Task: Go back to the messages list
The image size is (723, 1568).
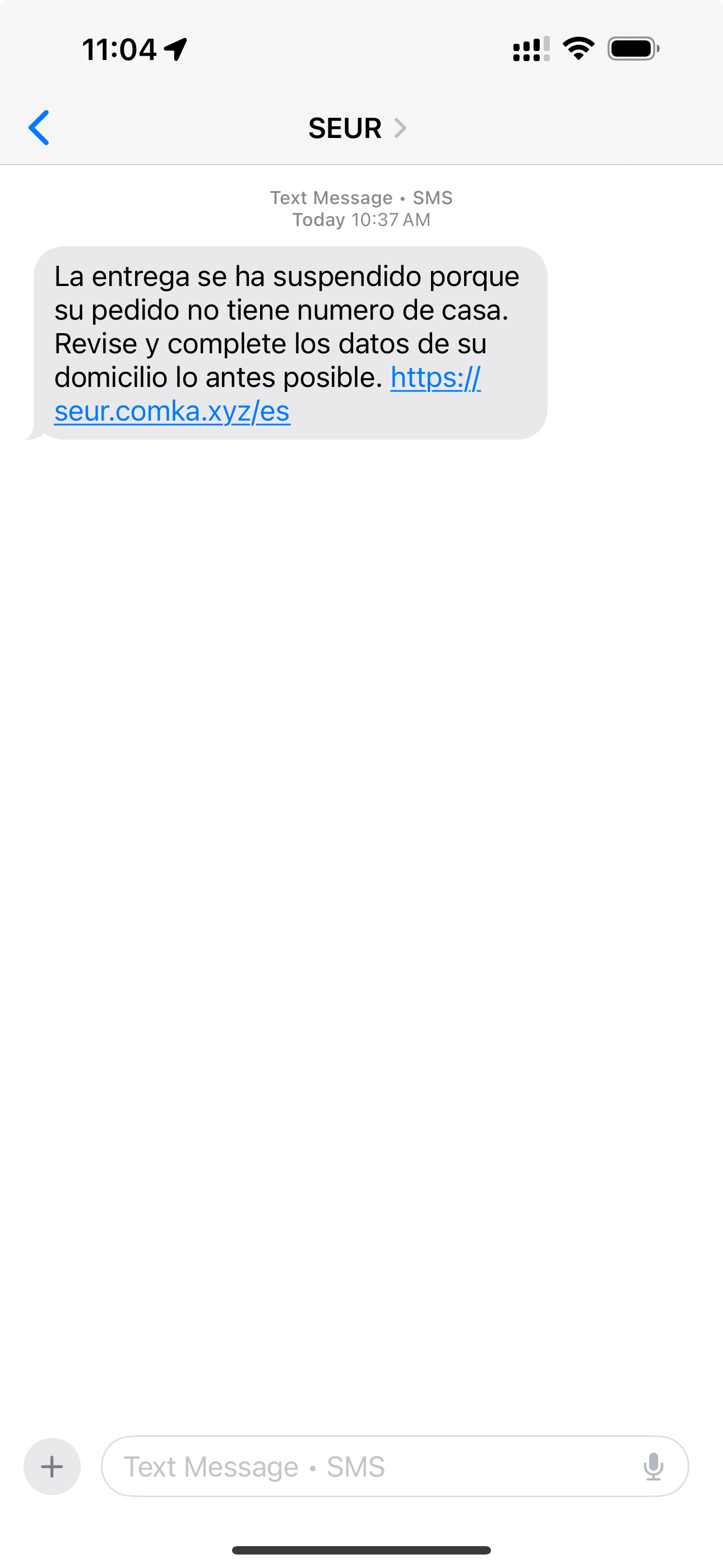Action: 39,128
